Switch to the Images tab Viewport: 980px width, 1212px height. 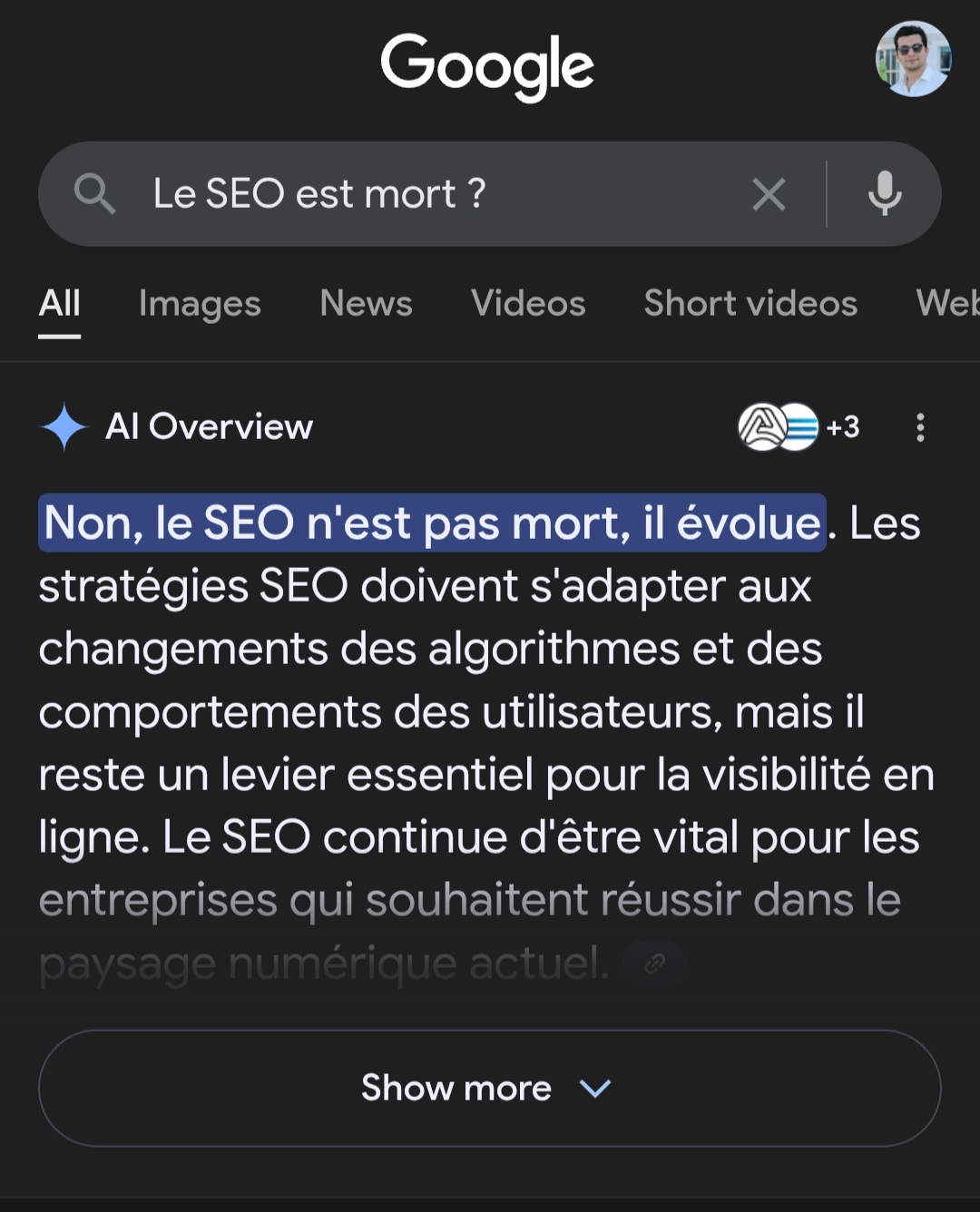tap(200, 304)
